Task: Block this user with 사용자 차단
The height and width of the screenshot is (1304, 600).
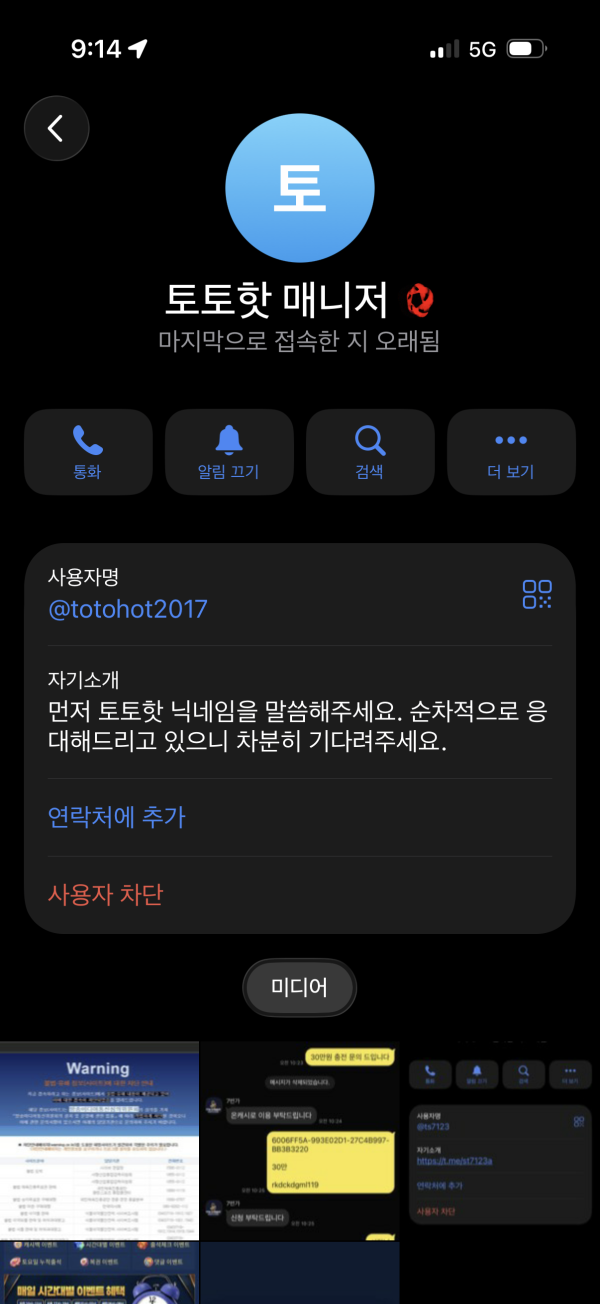Action: 105,894
